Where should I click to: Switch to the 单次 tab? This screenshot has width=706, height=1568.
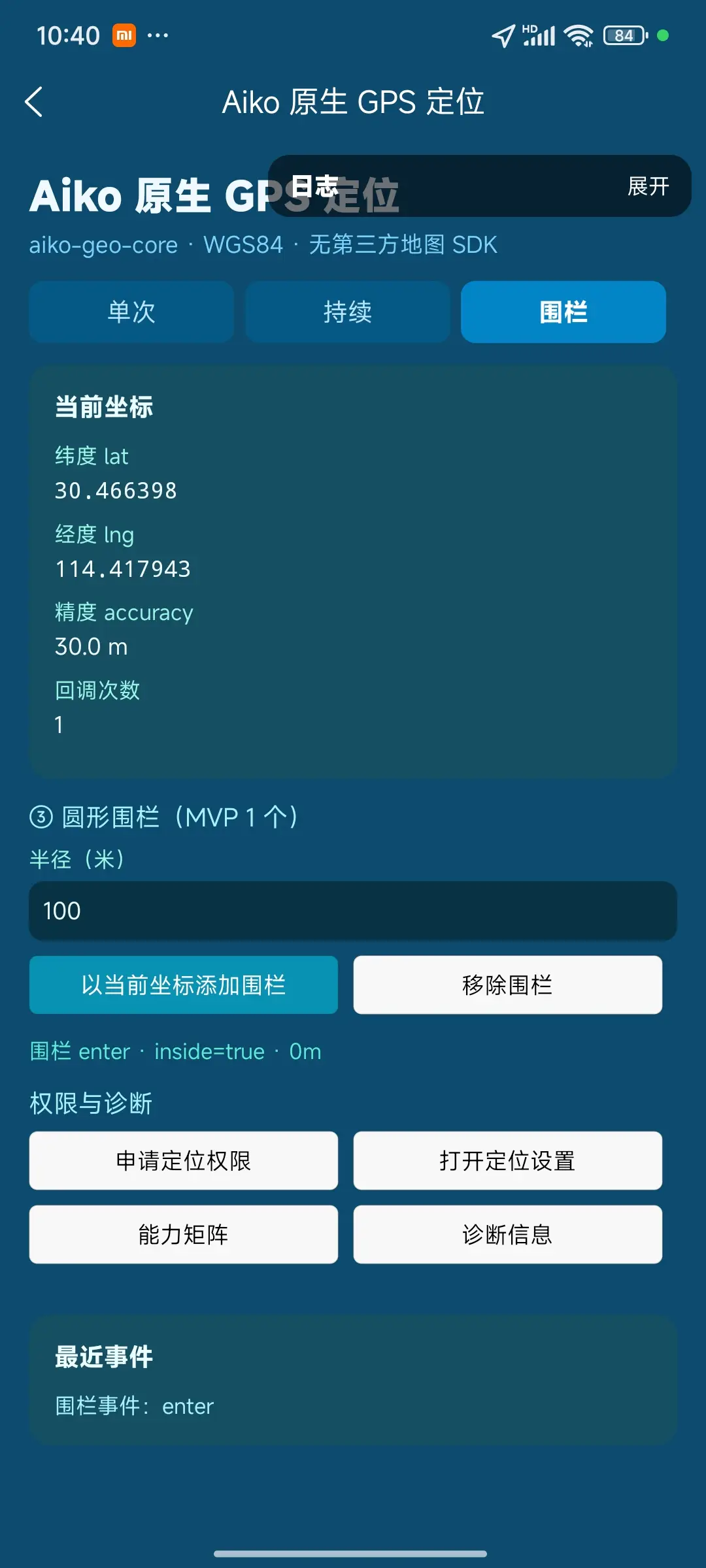coord(131,312)
